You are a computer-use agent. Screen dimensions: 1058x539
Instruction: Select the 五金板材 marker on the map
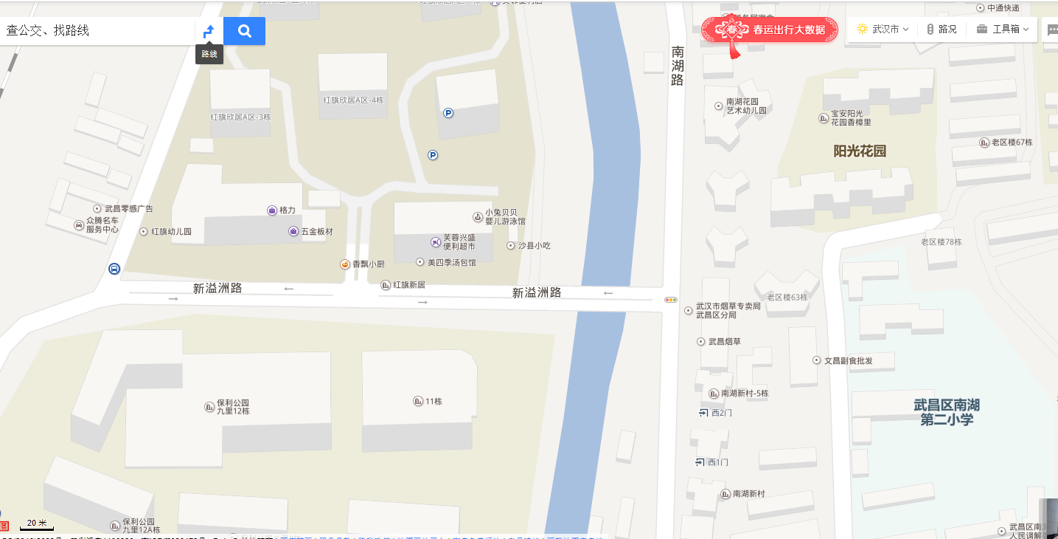pyautogui.click(x=293, y=231)
